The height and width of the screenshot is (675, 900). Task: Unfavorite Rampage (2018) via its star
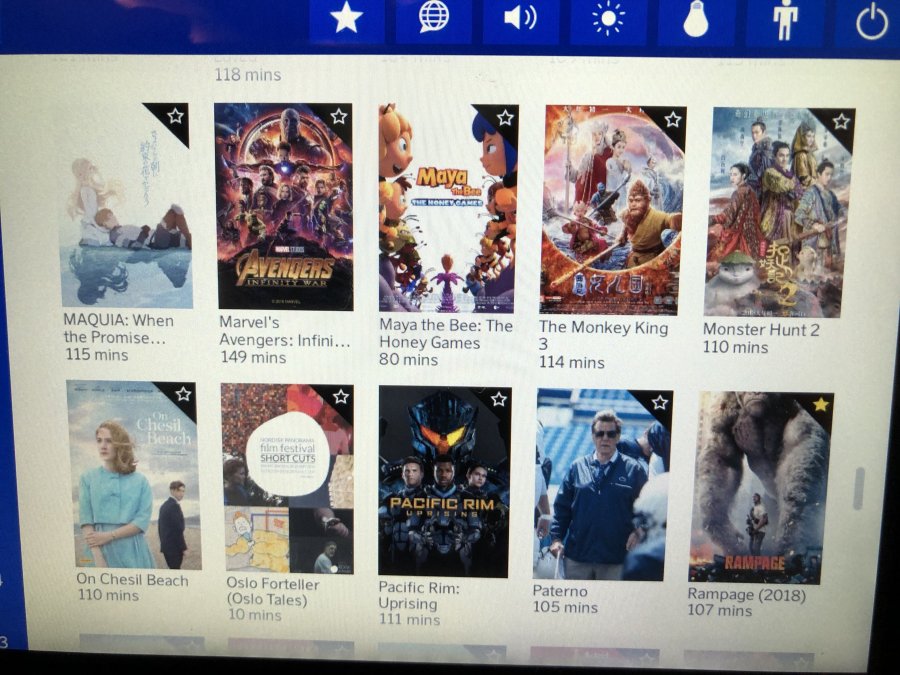[x=820, y=404]
